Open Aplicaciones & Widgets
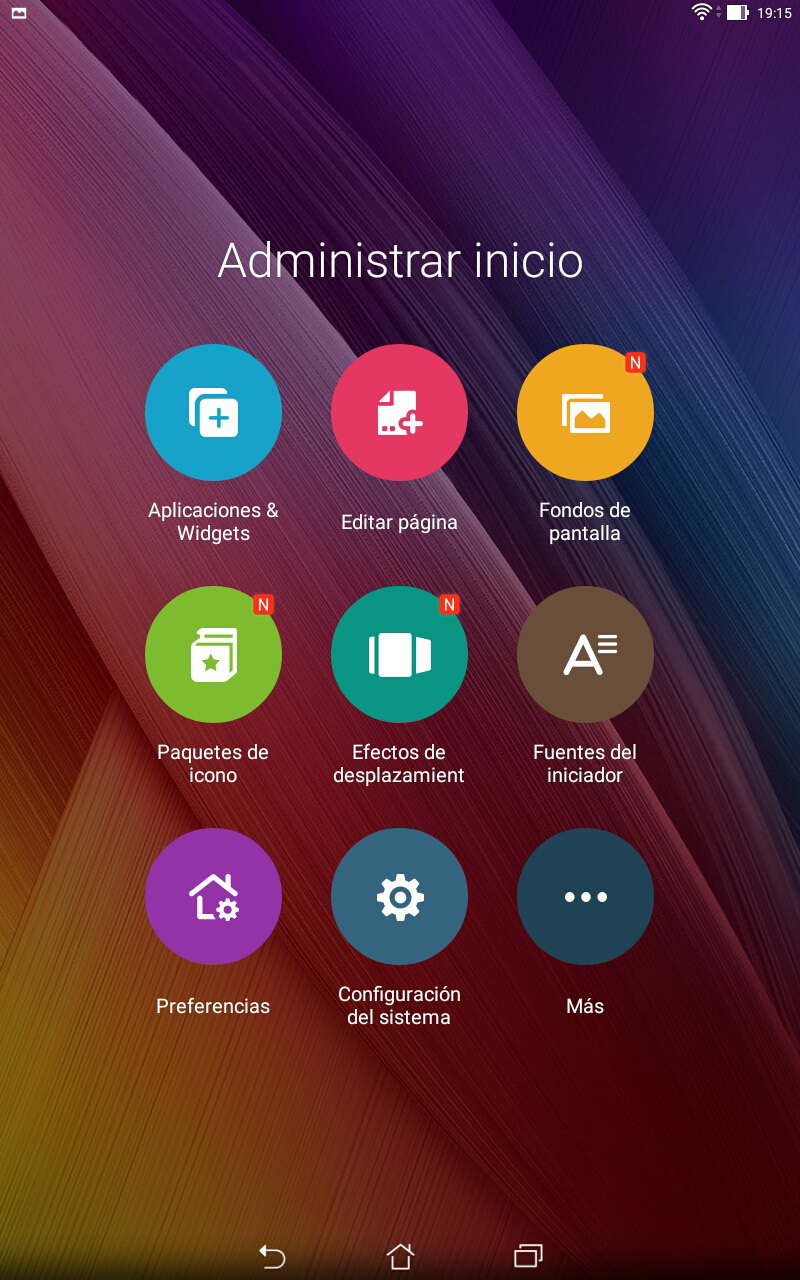 point(213,412)
